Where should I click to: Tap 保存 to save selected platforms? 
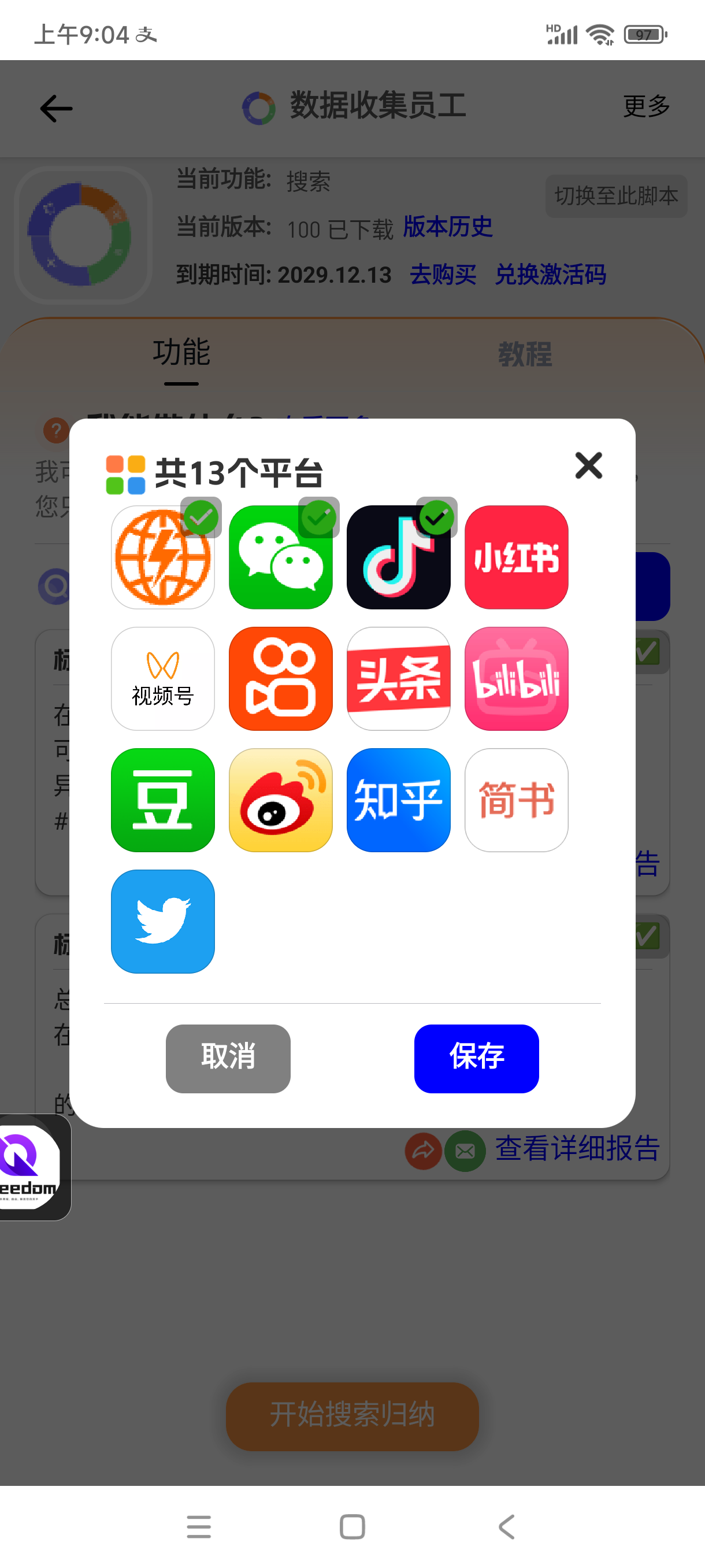[476, 1058]
